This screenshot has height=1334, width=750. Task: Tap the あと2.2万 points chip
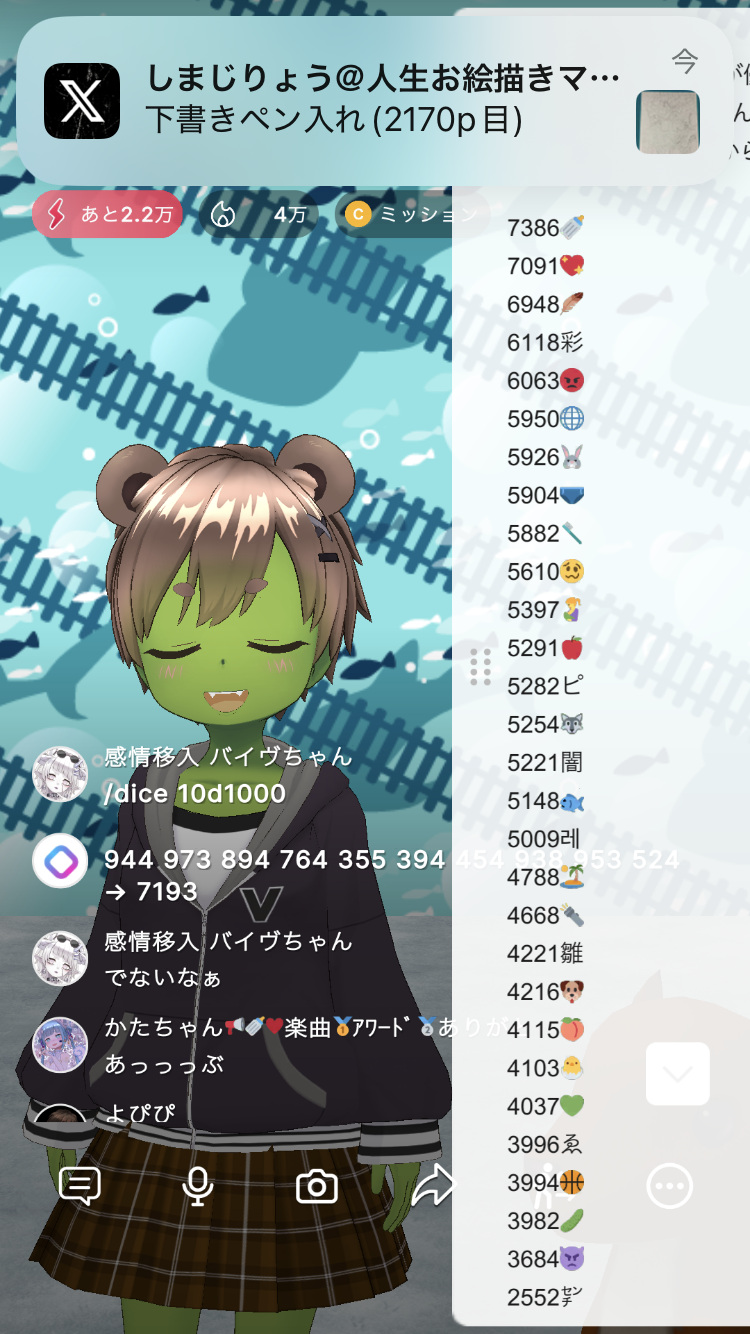point(107,214)
